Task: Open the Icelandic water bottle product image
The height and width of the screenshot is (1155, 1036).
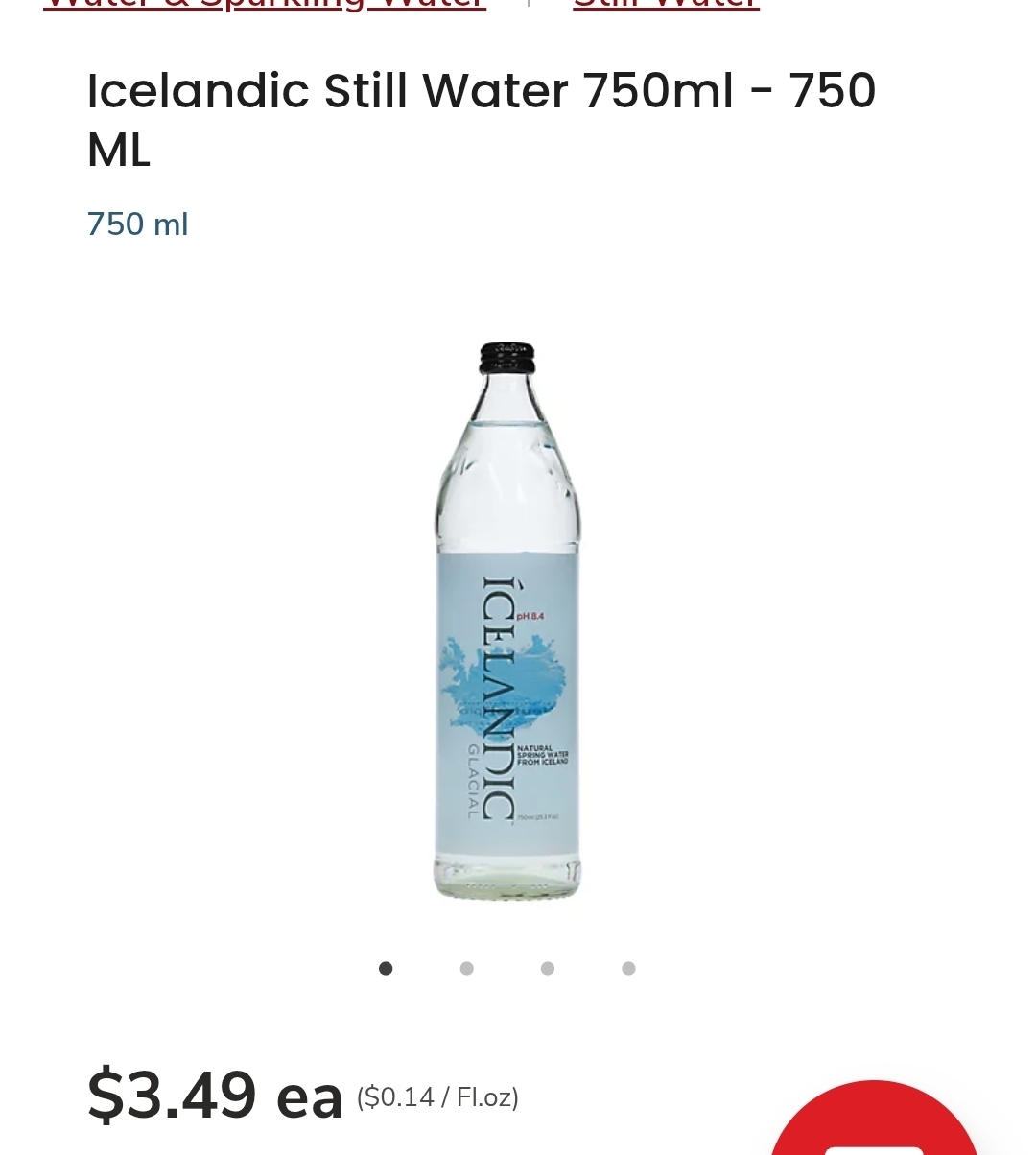Action: 506,621
